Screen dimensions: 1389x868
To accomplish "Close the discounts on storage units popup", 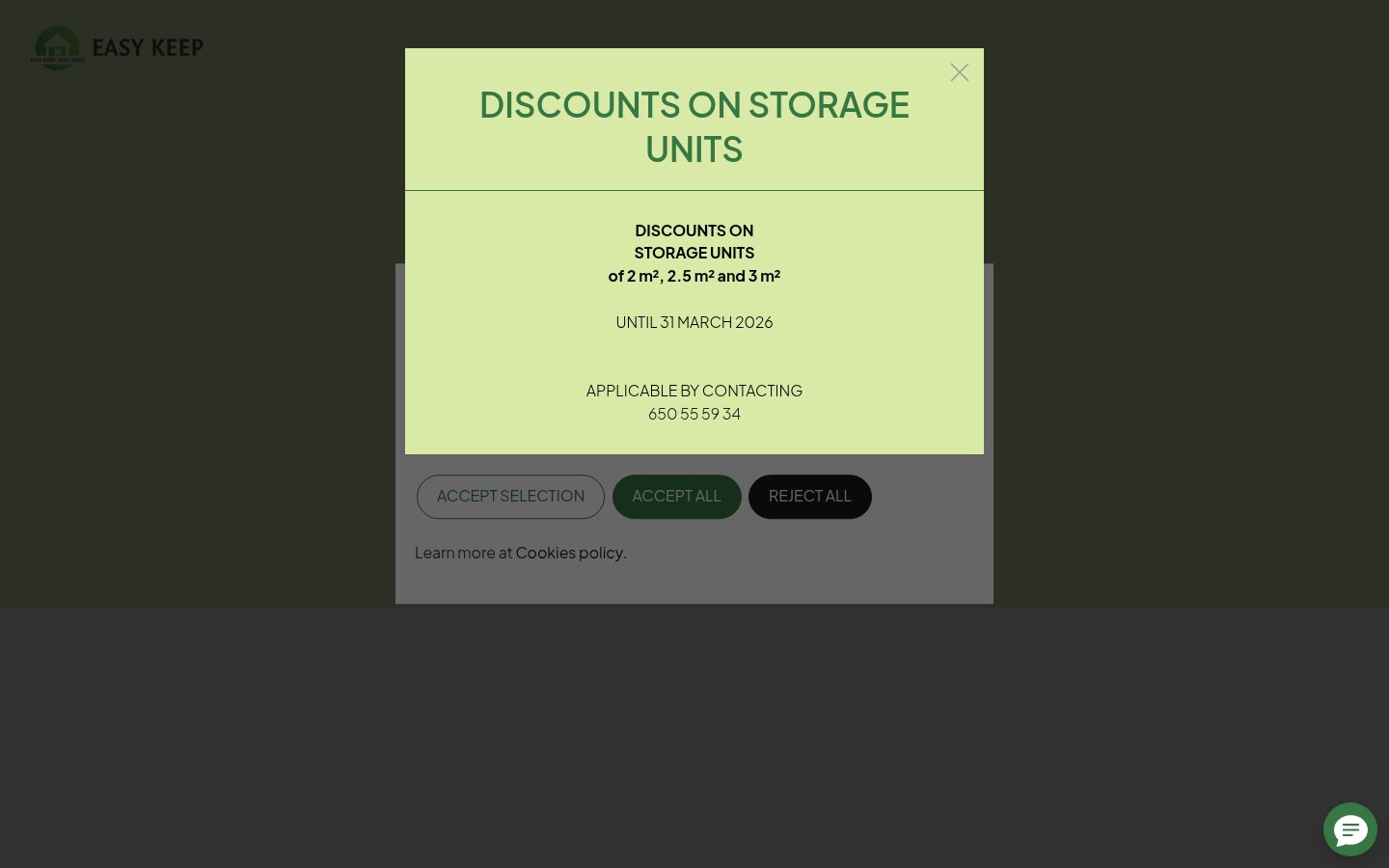I will click(959, 72).
